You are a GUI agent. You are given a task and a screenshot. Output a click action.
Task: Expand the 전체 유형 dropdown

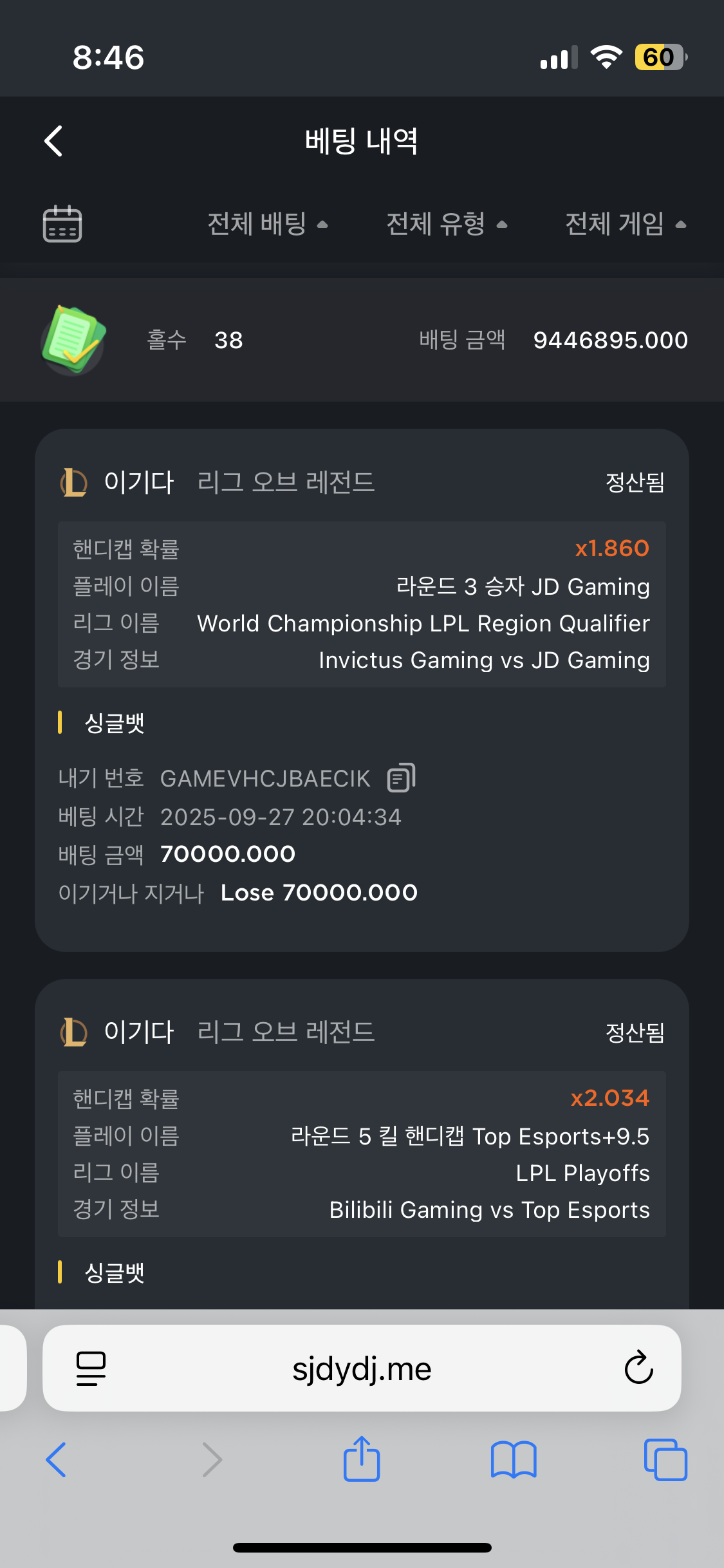point(447,224)
